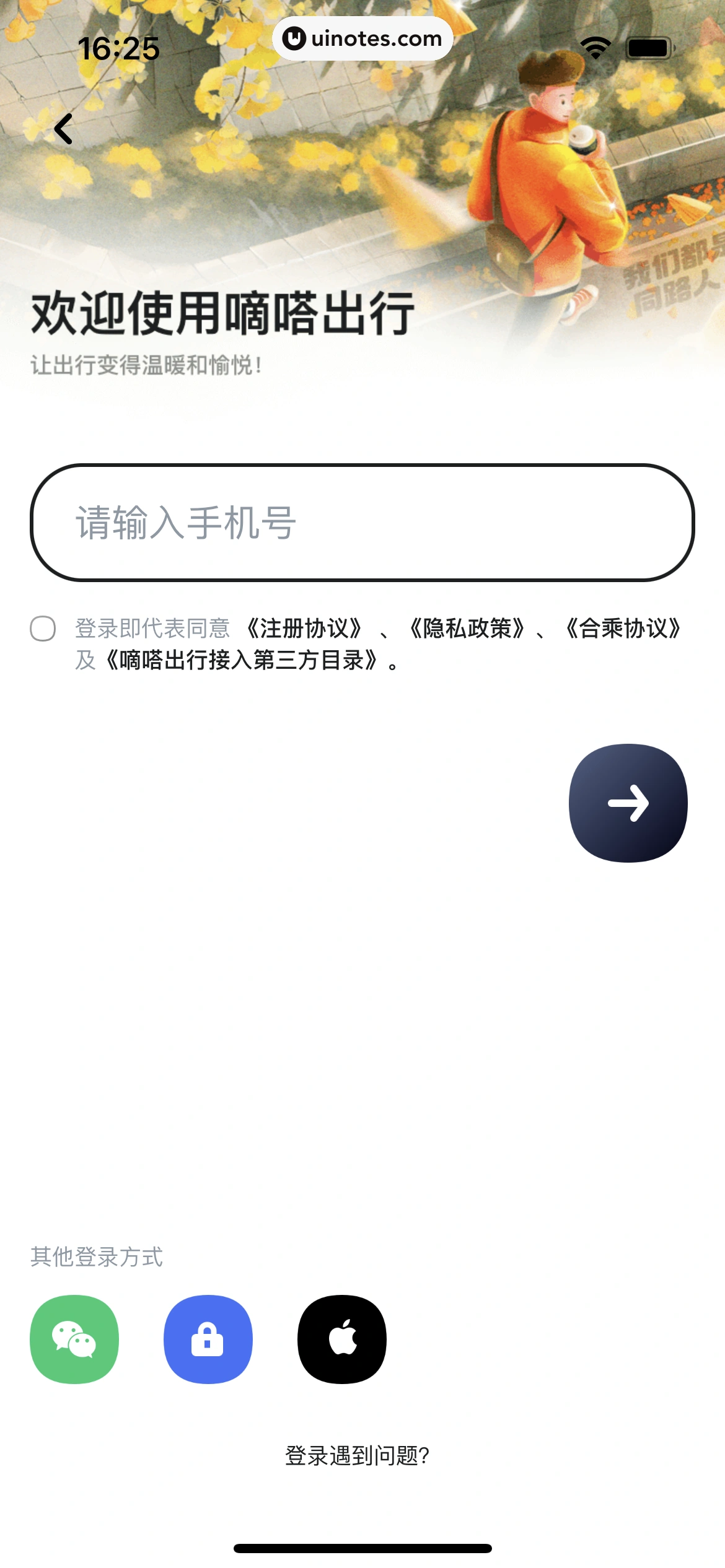Select the WeChat login icon

pyautogui.click(x=74, y=1339)
